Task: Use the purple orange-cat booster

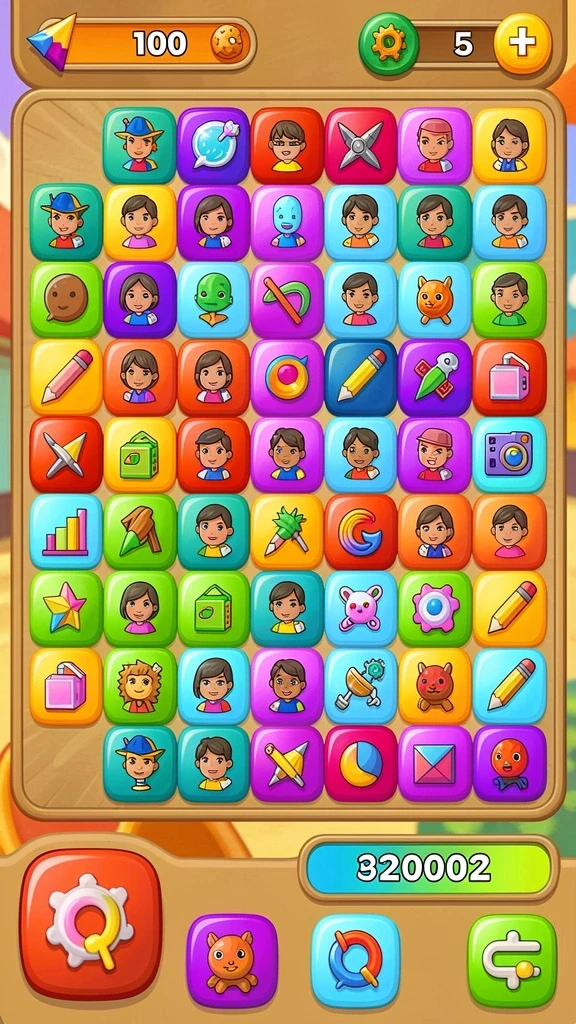Action: pos(232,960)
